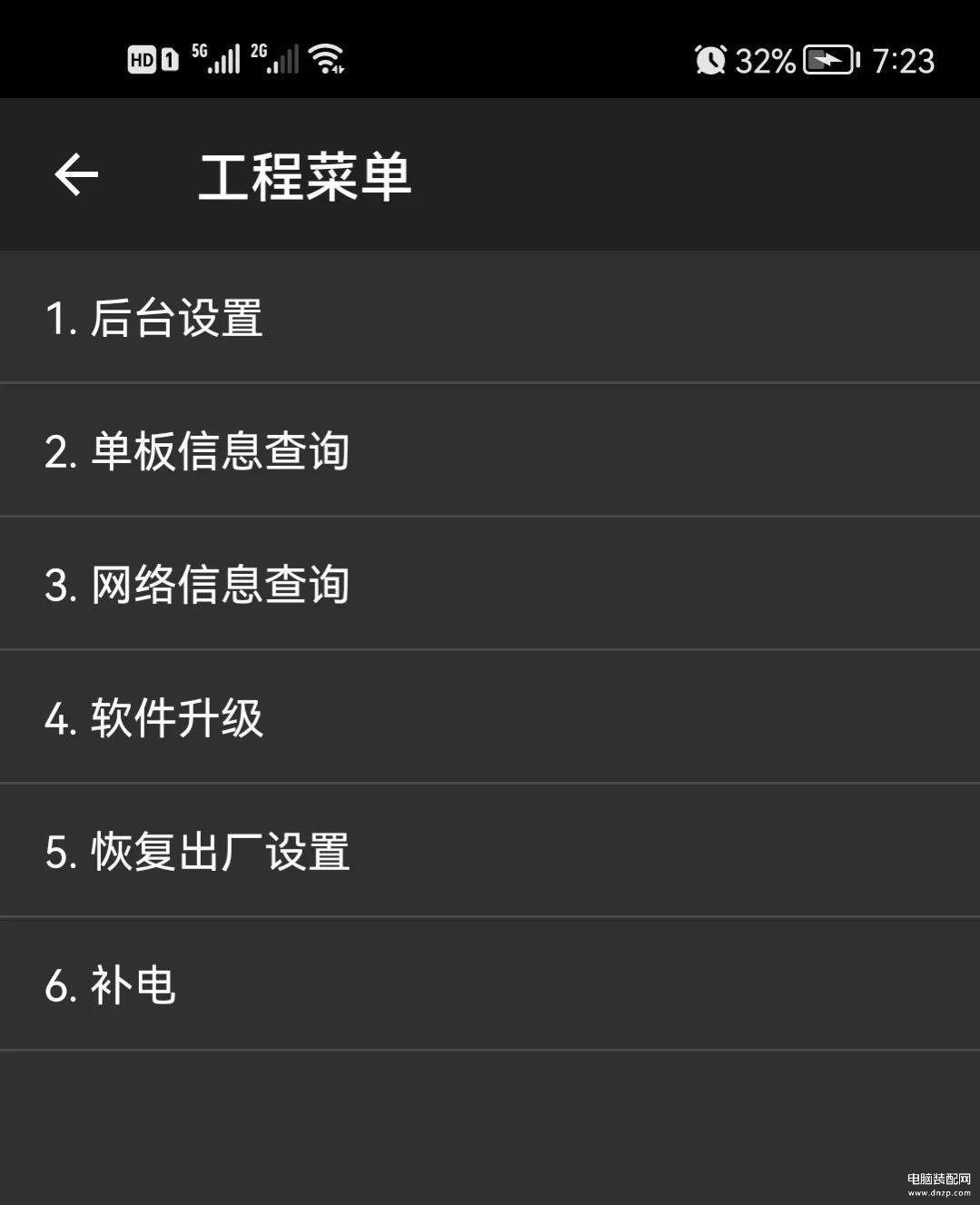Tap the alarm clock status icon
Viewport: 980px width, 1205px height.
point(710,59)
